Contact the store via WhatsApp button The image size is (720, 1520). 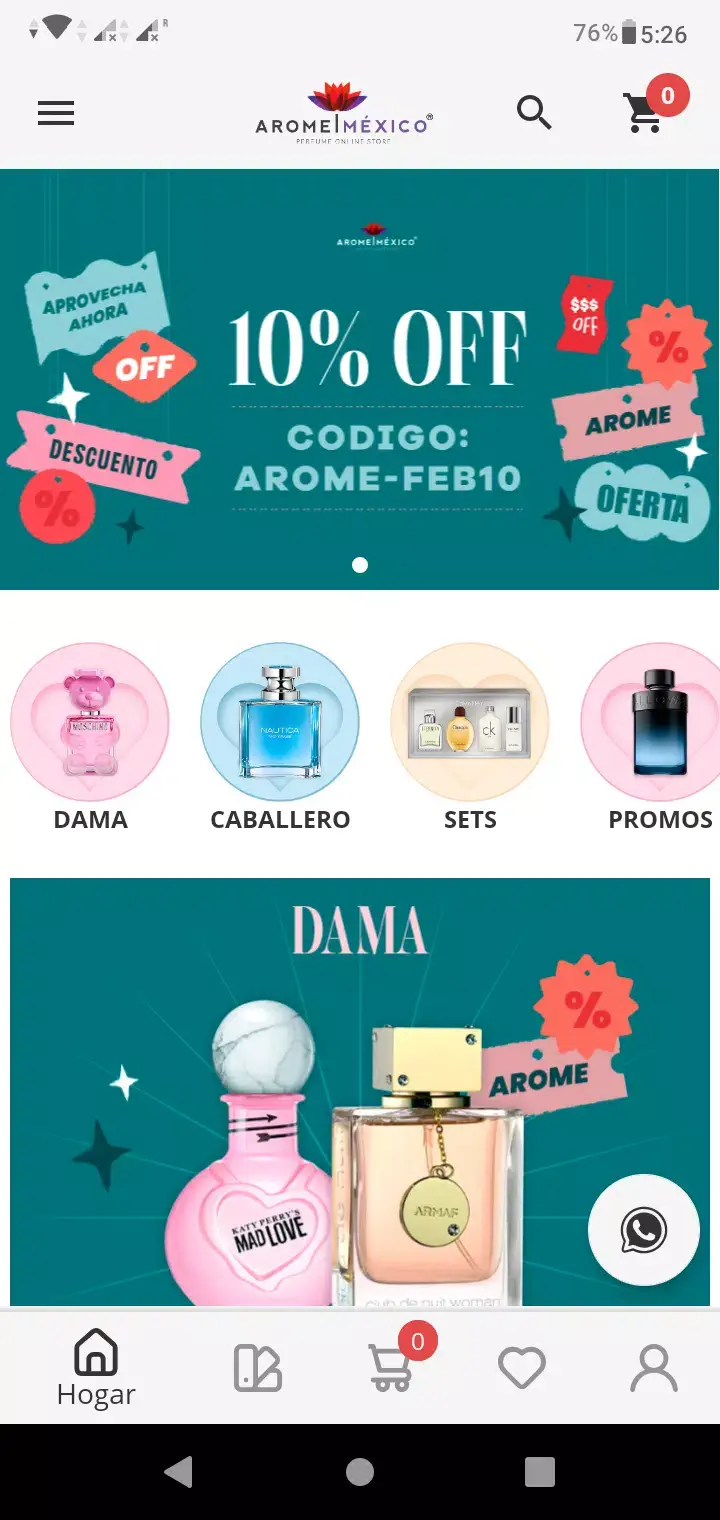pyautogui.click(x=643, y=1230)
